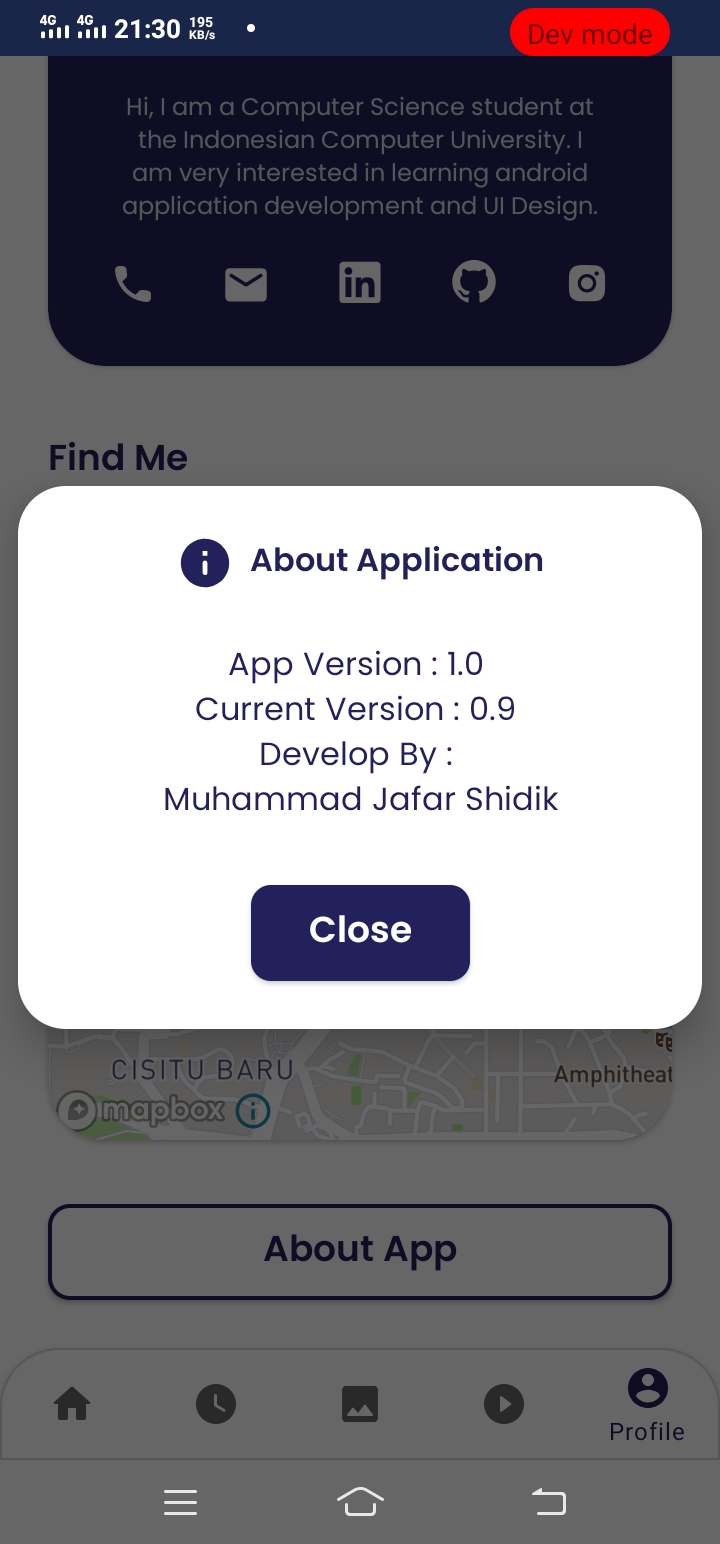Open the GitHub profile icon
Image resolution: width=720 pixels, height=1544 pixels.
coord(473,282)
